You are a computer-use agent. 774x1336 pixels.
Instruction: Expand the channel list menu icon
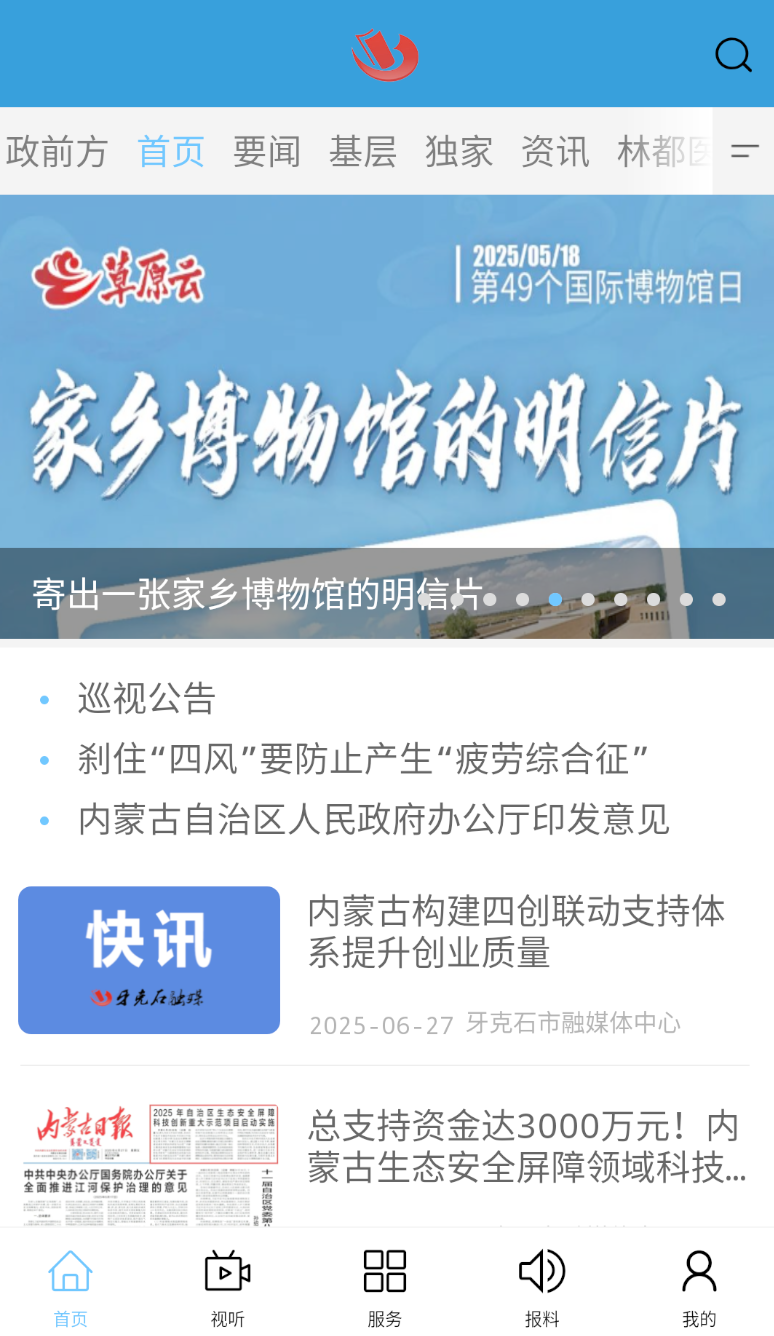tap(745, 151)
